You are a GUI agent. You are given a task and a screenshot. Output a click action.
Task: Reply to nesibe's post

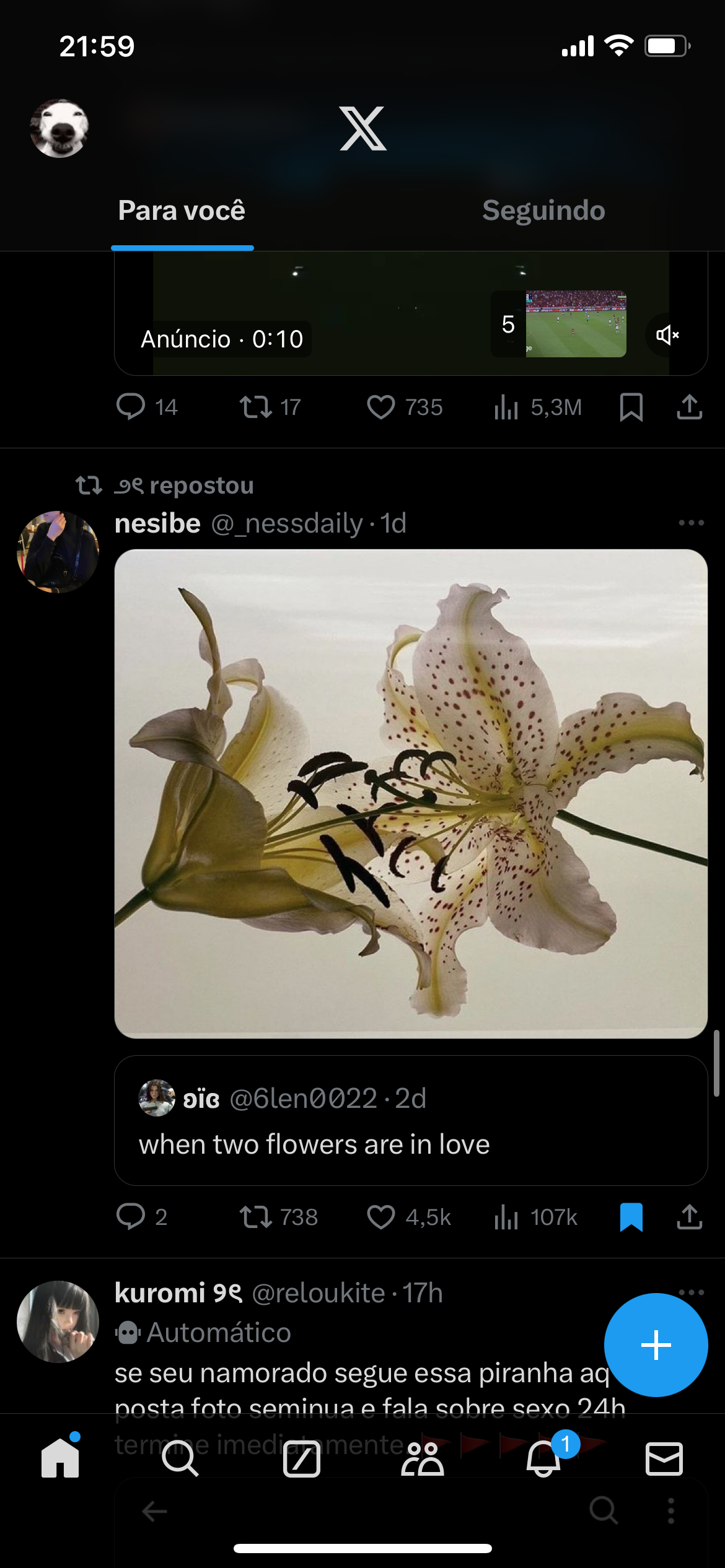click(131, 1217)
